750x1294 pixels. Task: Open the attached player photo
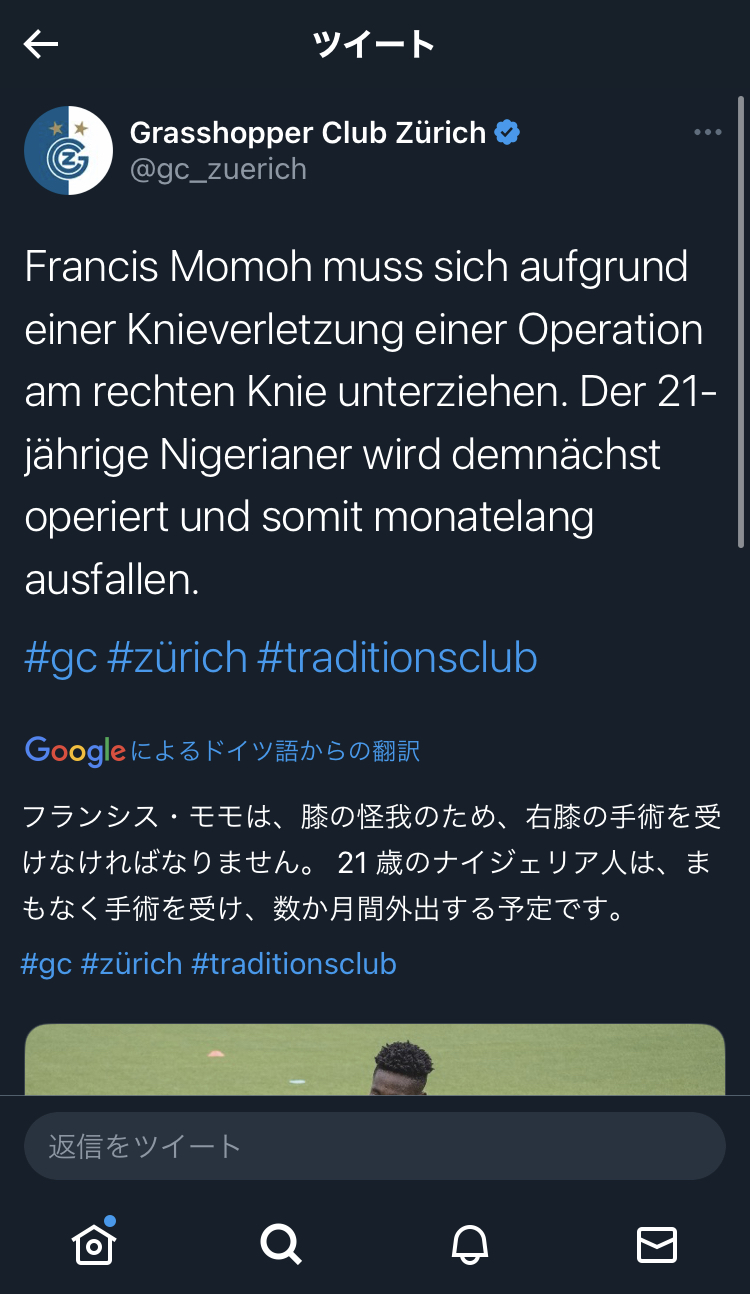(375, 1060)
